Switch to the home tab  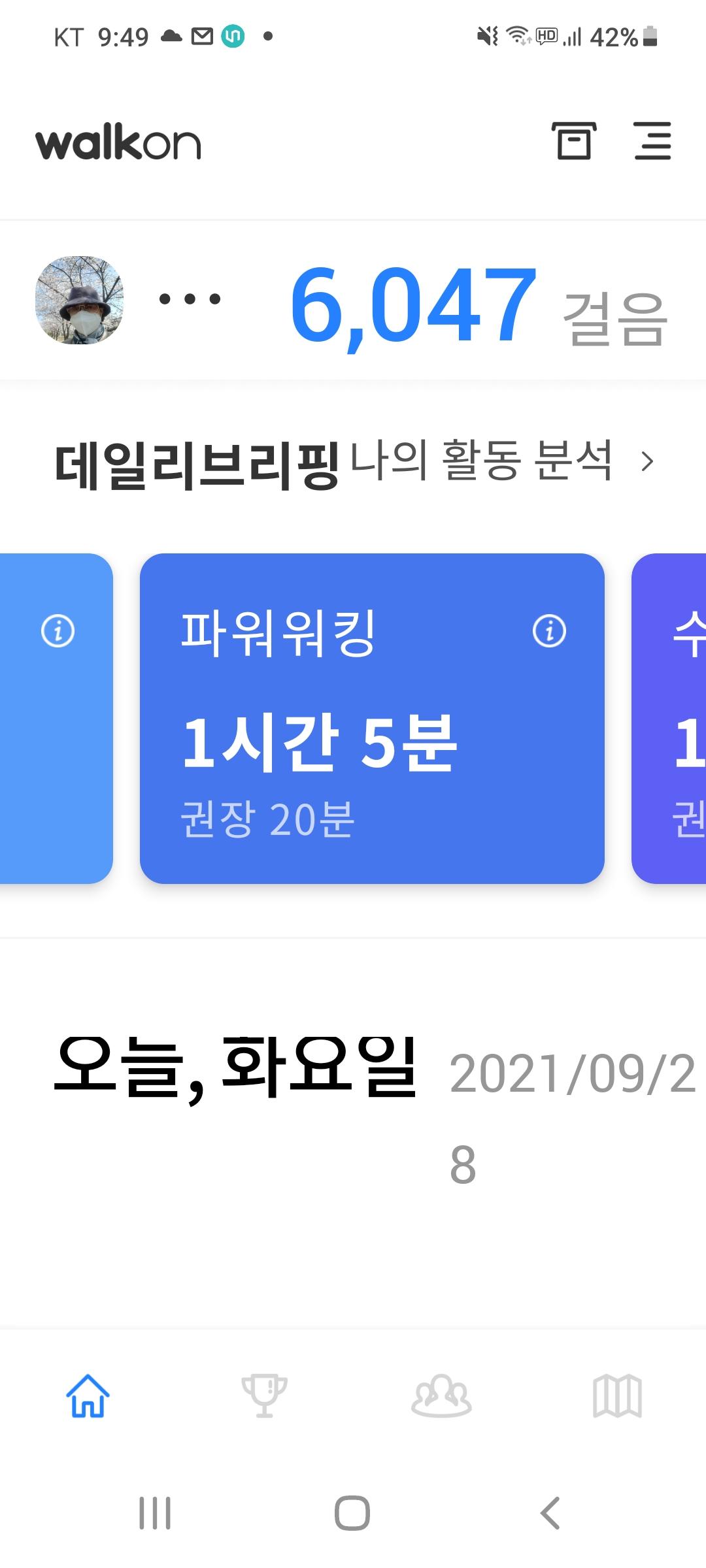coord(88,1395)
